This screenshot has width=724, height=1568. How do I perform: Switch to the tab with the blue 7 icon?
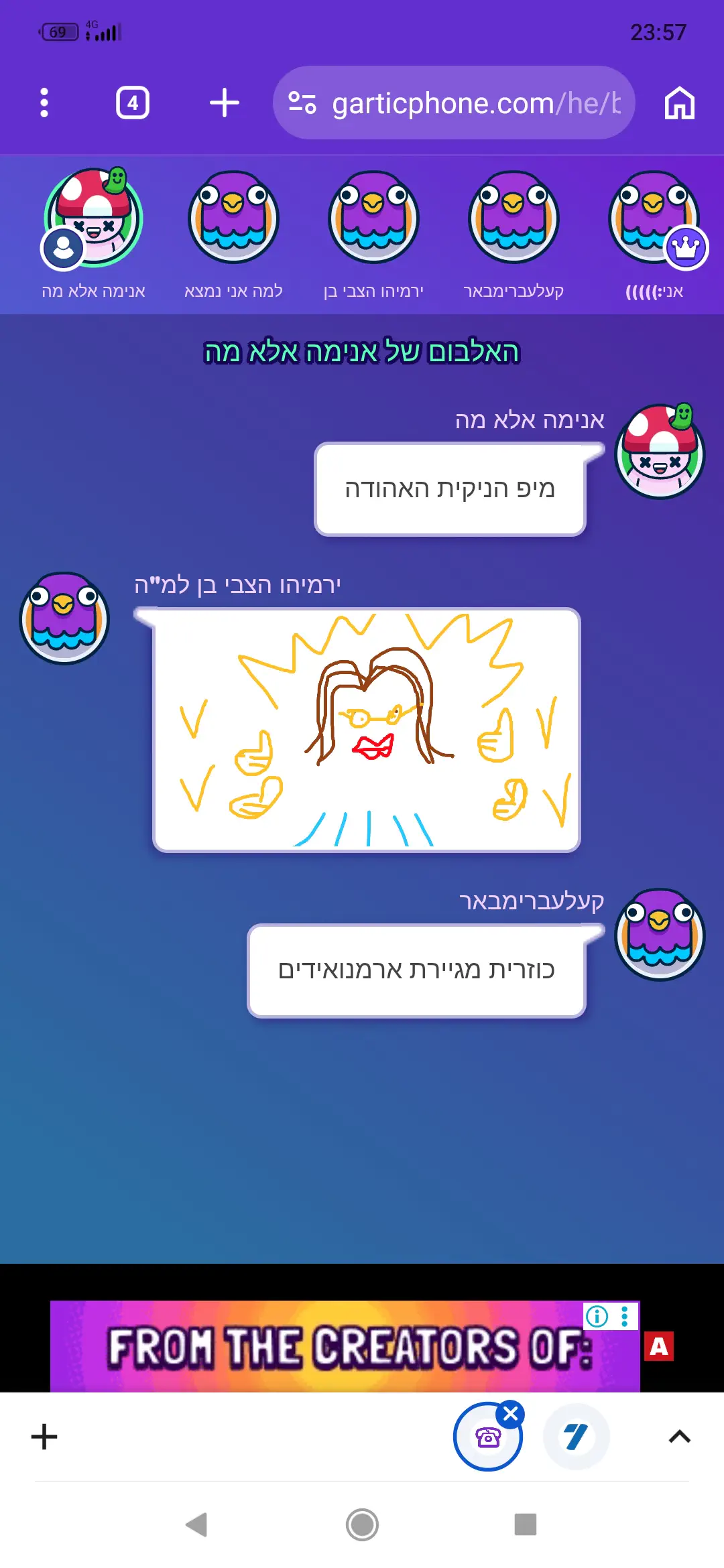point(576,1437)
